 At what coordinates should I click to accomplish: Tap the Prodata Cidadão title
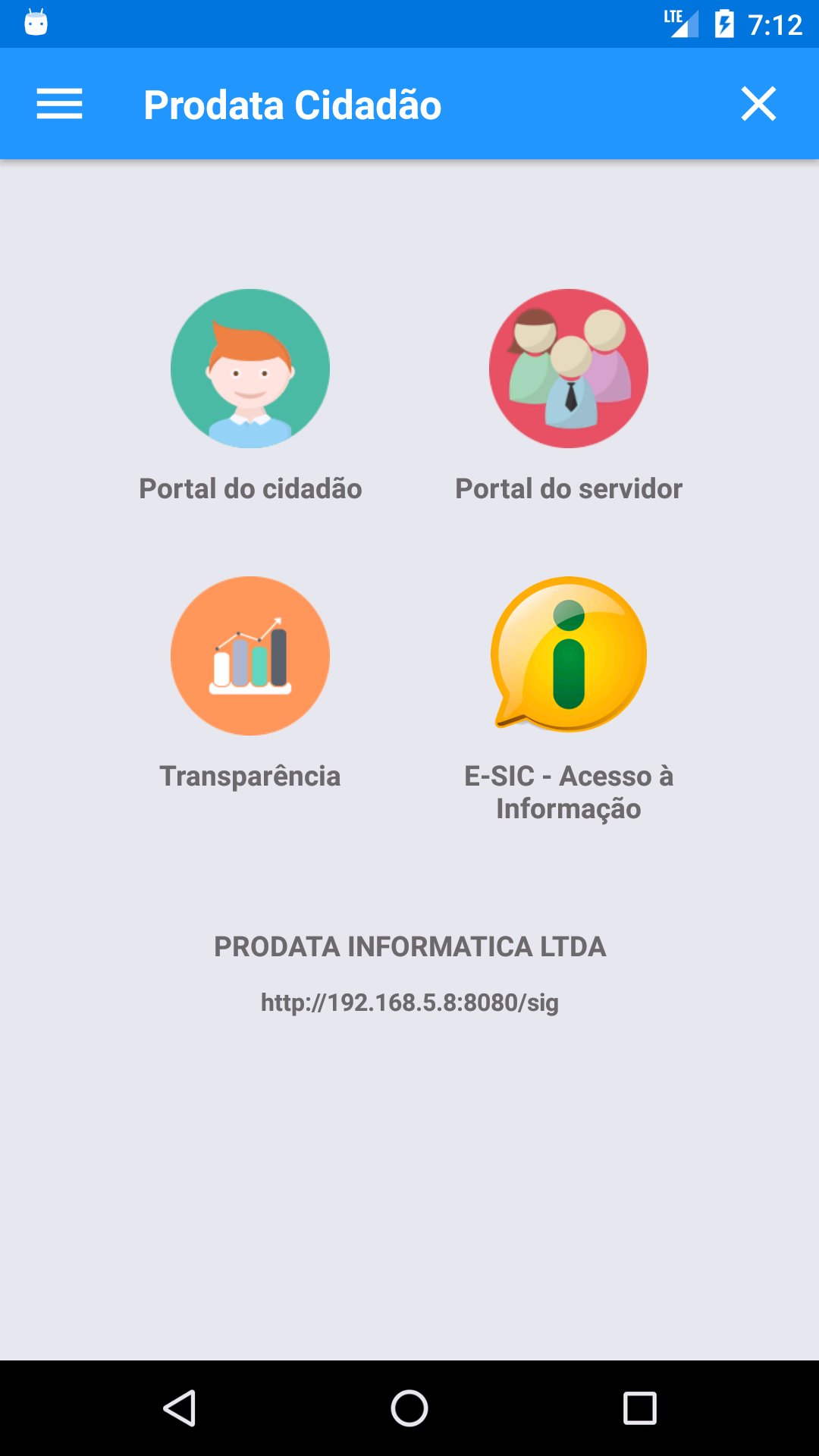coord(293,105)
